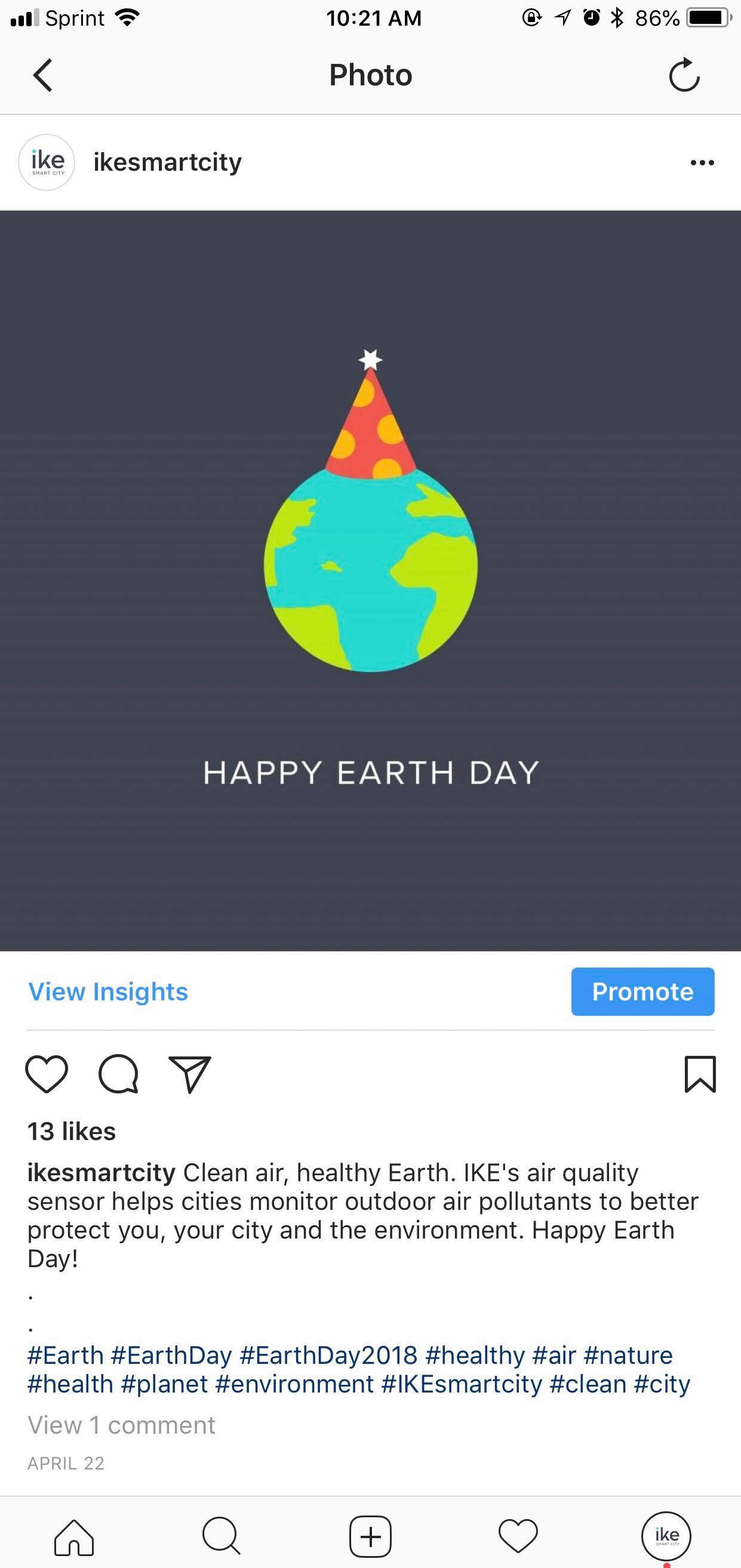Save the post with the bookmark icon
Viewport: 741px width, 1568px height.
700,1074
